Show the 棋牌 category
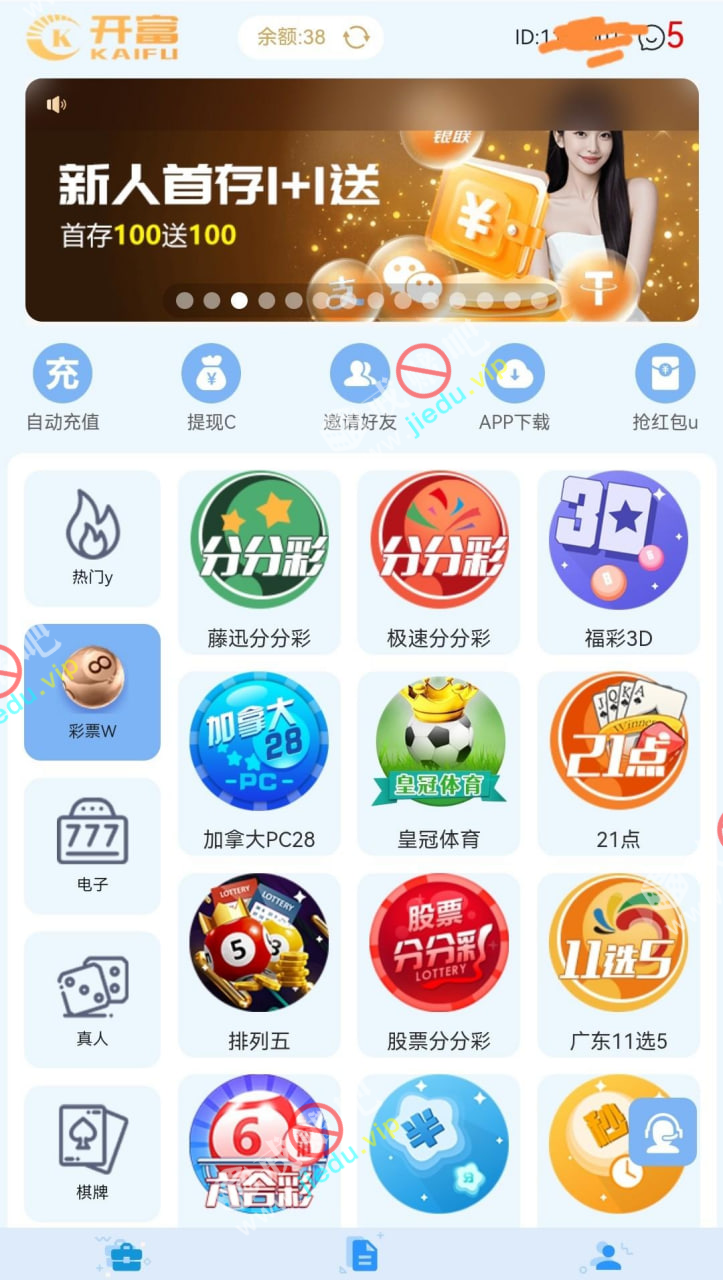Image resolution: width=723 pixels, height=1280 pixels. pyautogui.click(x=92, y=1153)
